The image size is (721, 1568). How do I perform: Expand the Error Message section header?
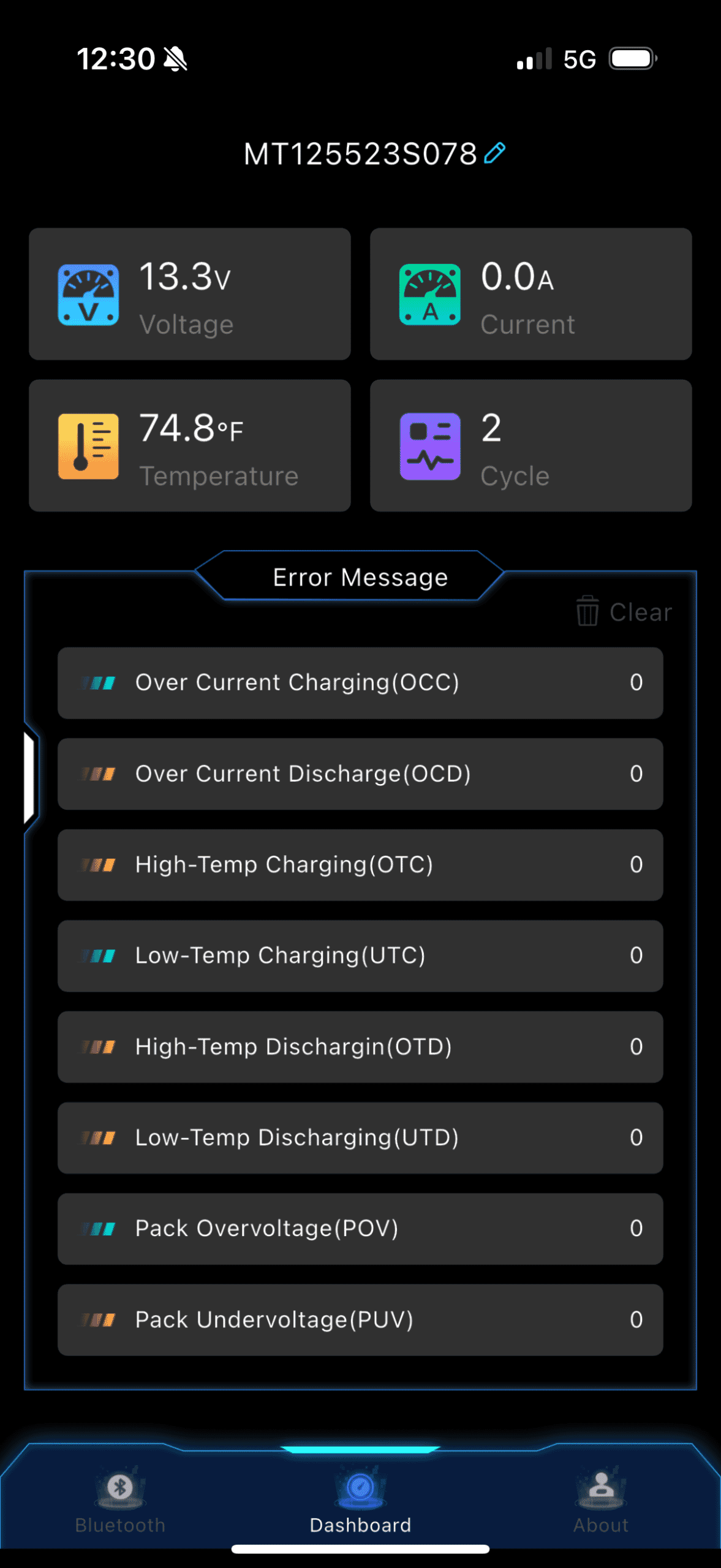[x=360, y=576]
